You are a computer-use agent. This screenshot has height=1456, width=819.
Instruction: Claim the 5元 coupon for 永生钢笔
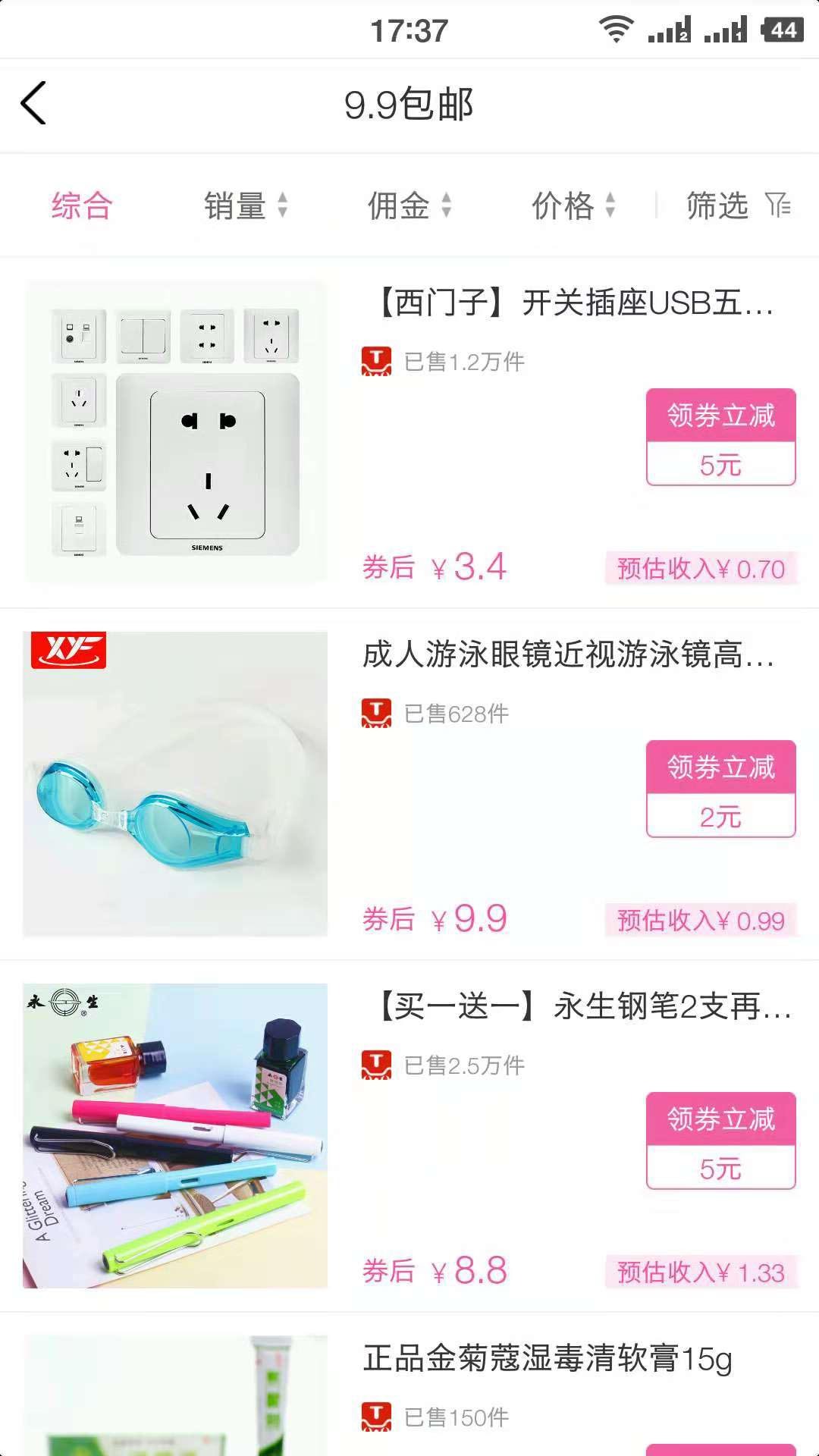[720, 1141]
